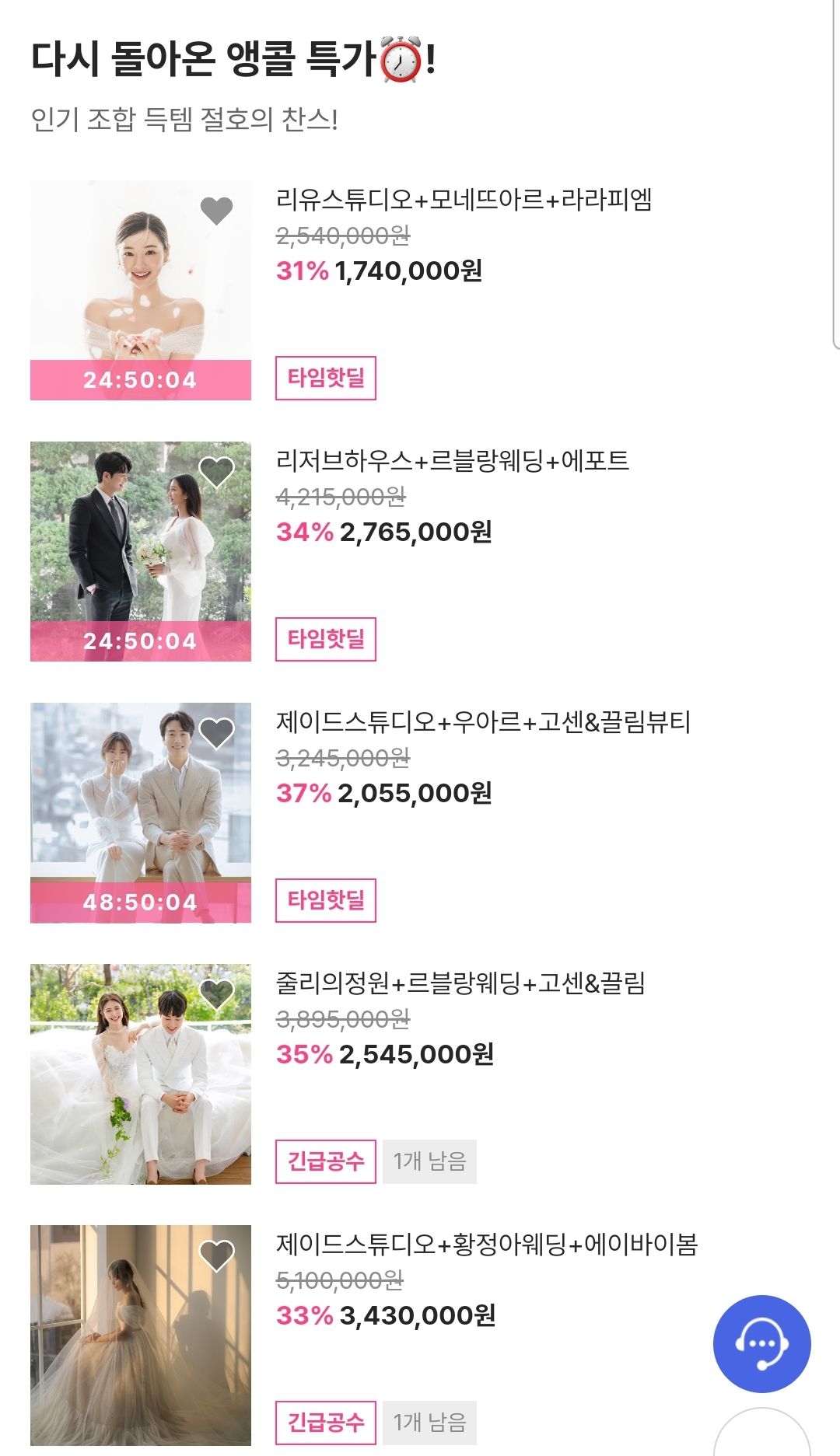
Task: Add 줄리의정원+르블랑웨딩+고센&끌림 to wishlist
Action: tap(216, 993)
